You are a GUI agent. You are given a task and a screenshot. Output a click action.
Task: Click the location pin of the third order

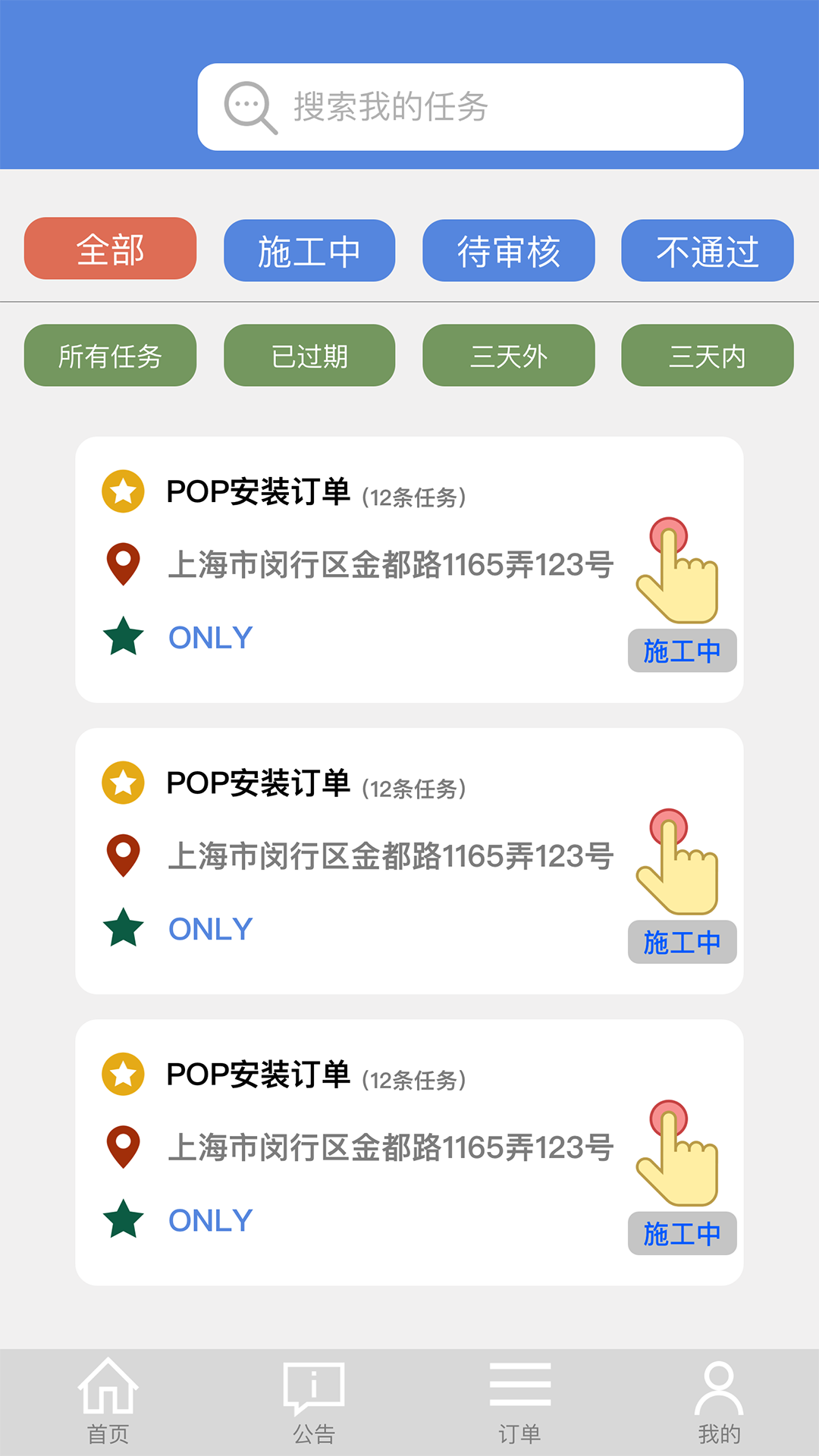tap(122, 1146)
